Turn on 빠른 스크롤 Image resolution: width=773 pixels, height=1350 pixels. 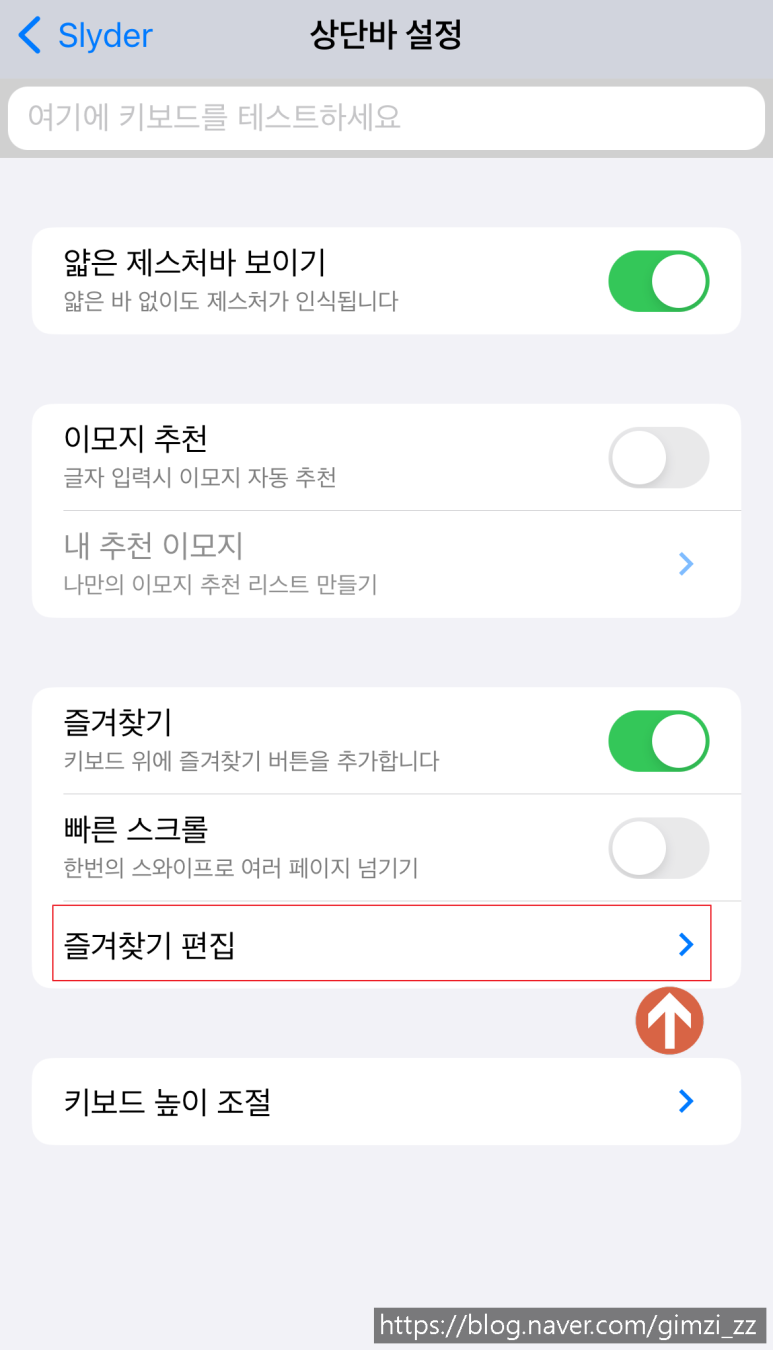tap(659, 848)
